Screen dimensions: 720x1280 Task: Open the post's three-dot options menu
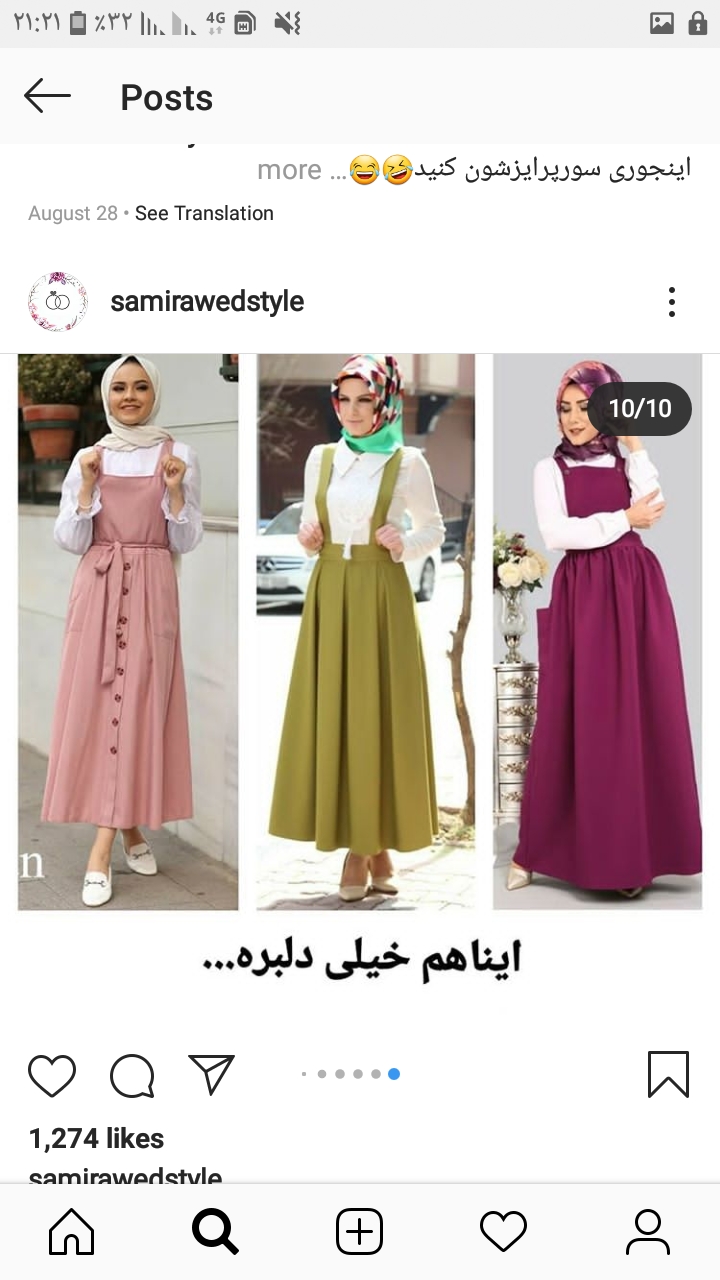[x=672, y=301]
